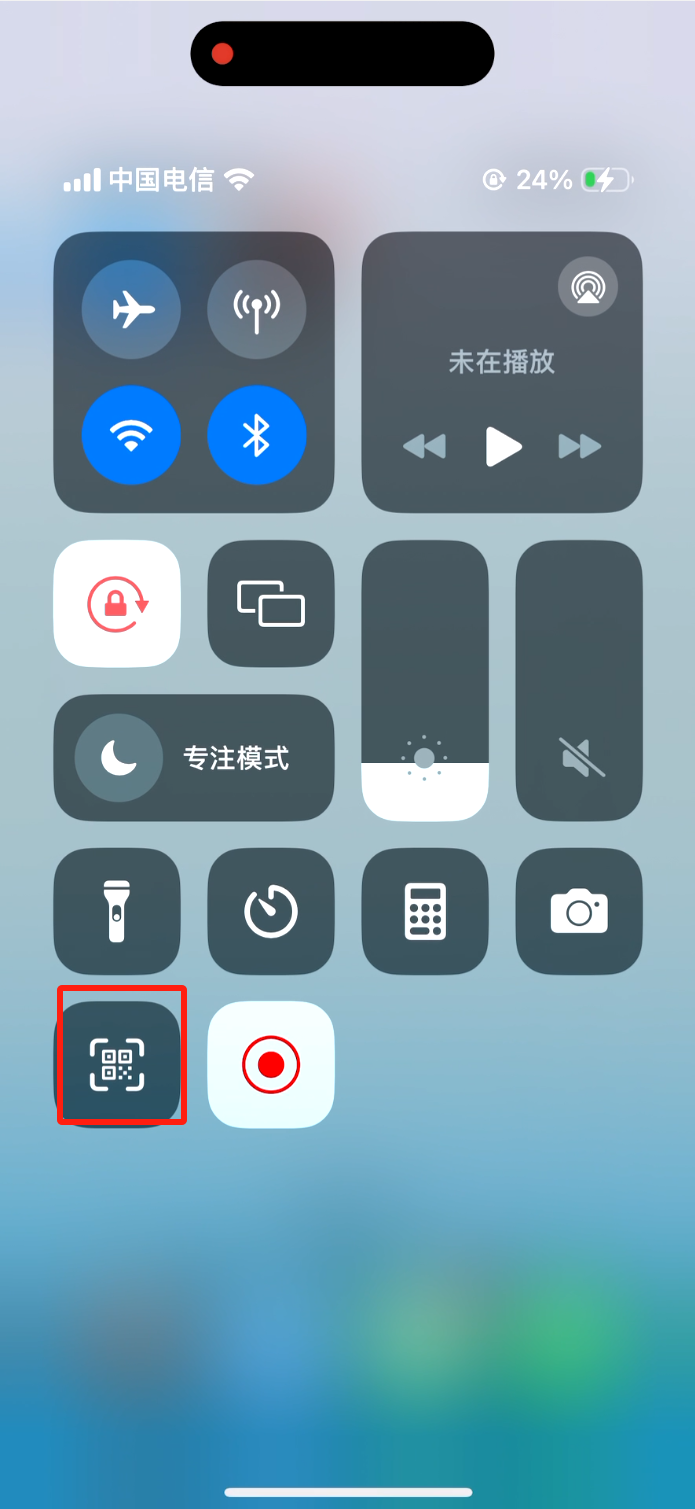Toggle cellular data
The width and height of the screenshot is (695, 1509).
click(256, 310)
